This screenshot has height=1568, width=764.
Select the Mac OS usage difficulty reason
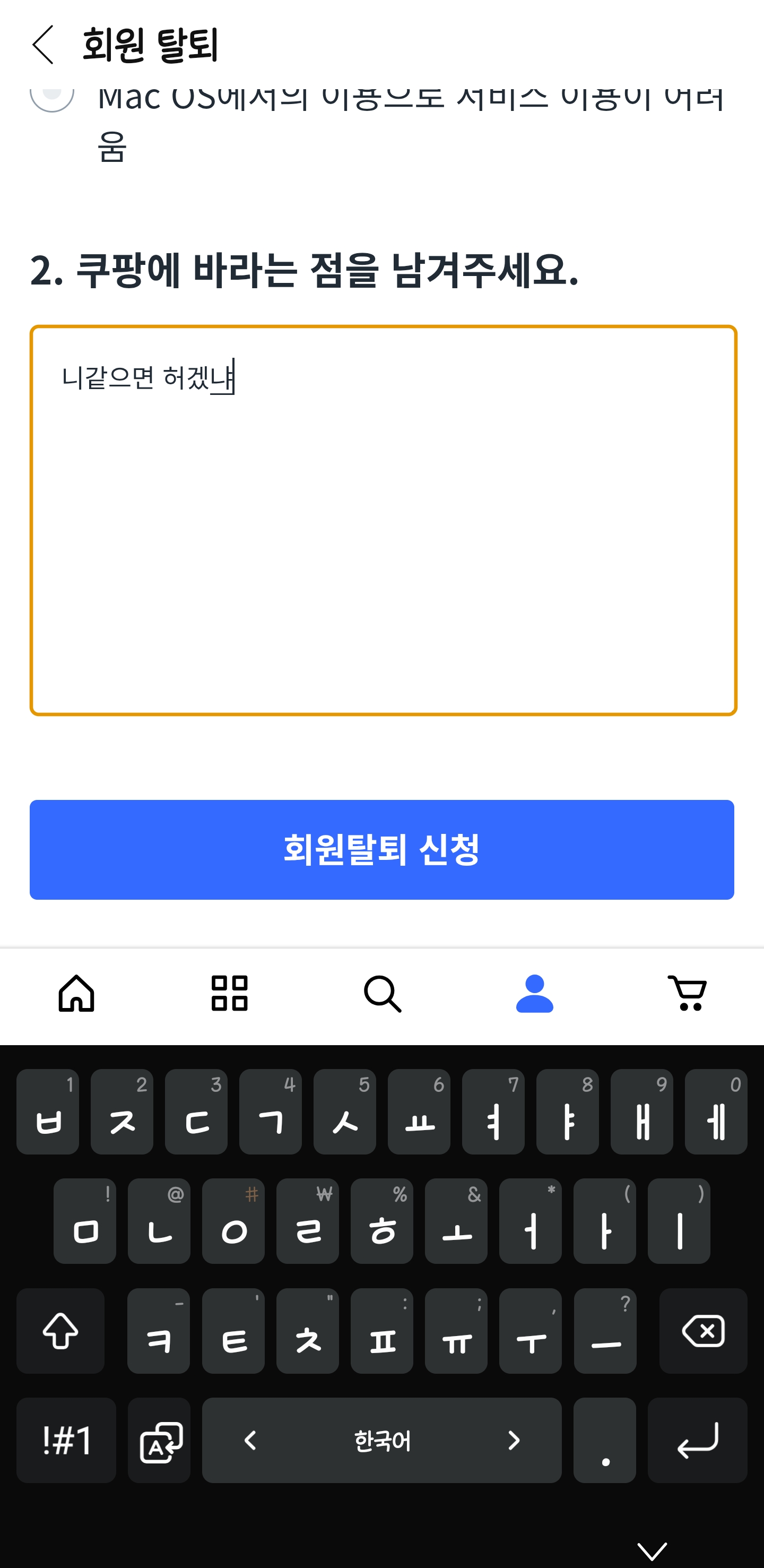pos(53,95)
